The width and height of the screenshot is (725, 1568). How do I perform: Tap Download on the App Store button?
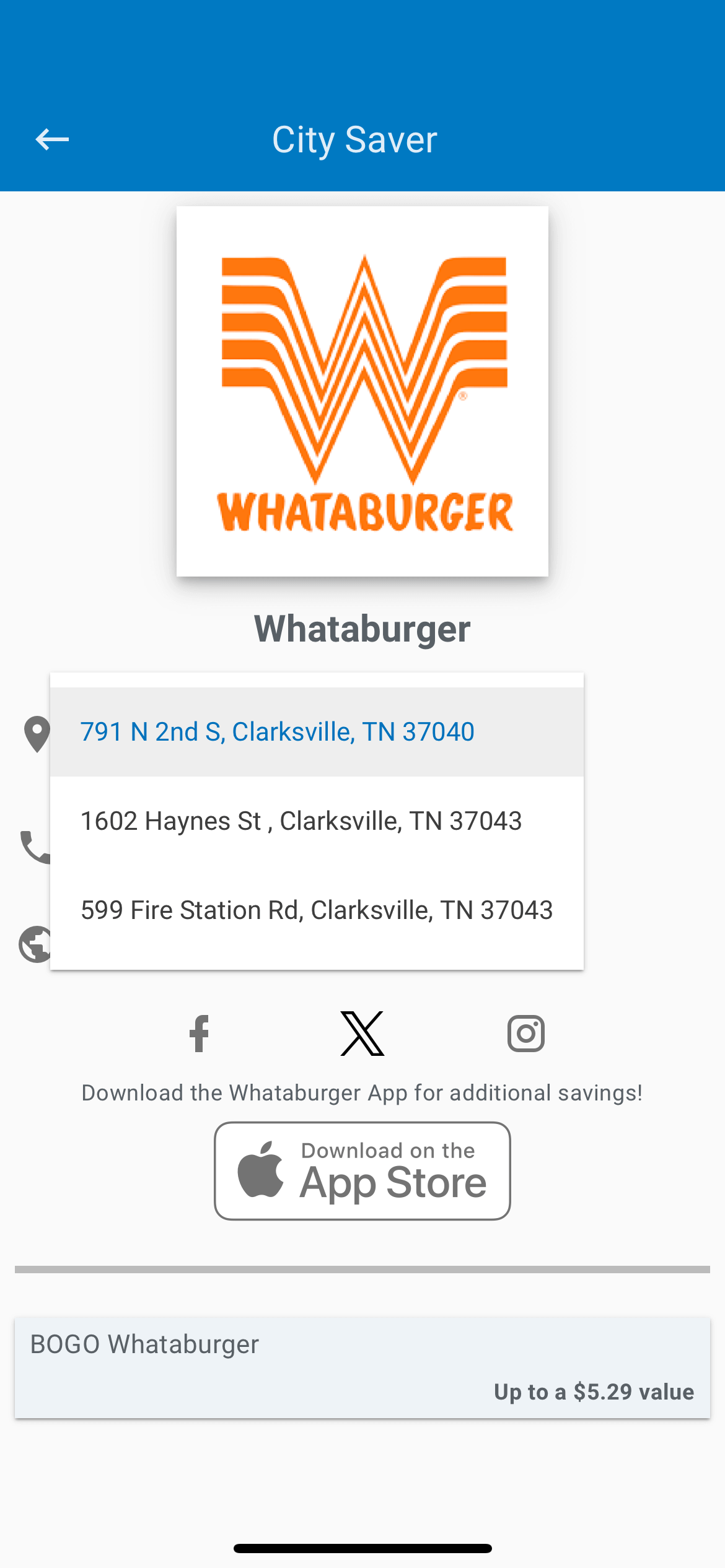point(362,1171)
